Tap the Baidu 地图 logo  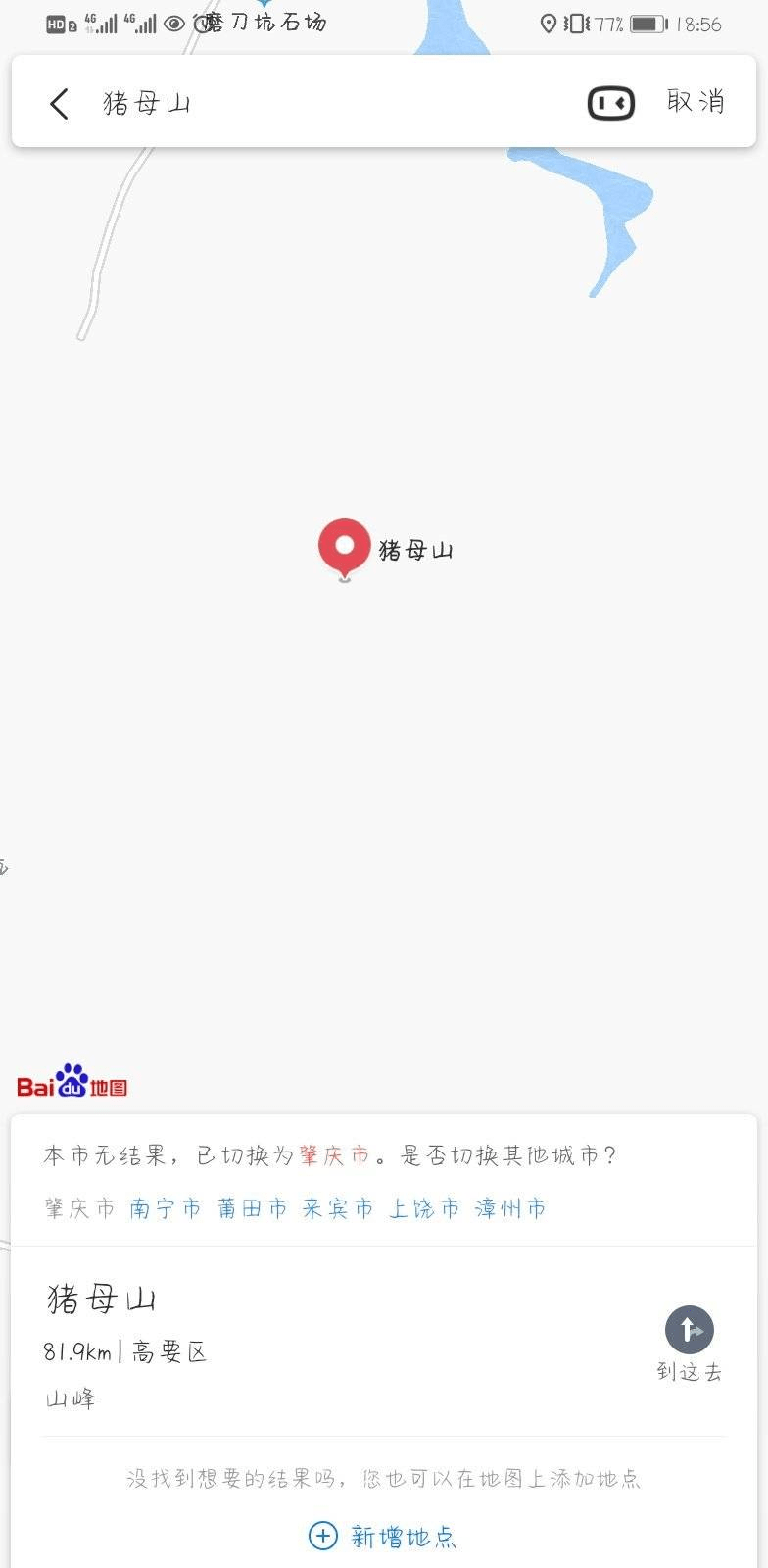point(73,1083)
